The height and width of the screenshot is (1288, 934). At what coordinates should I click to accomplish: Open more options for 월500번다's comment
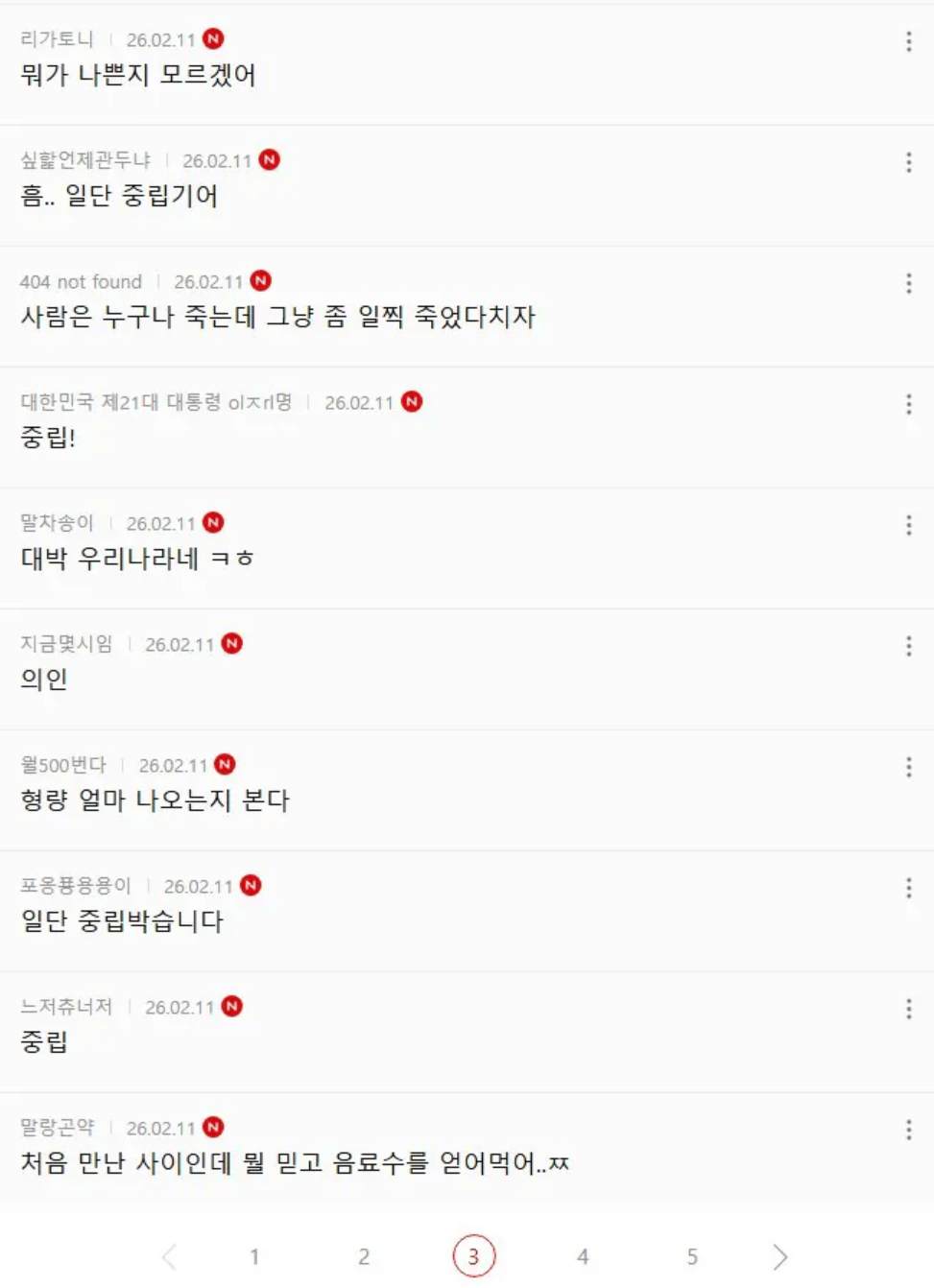pyautogui.click(x=908, y=767)
